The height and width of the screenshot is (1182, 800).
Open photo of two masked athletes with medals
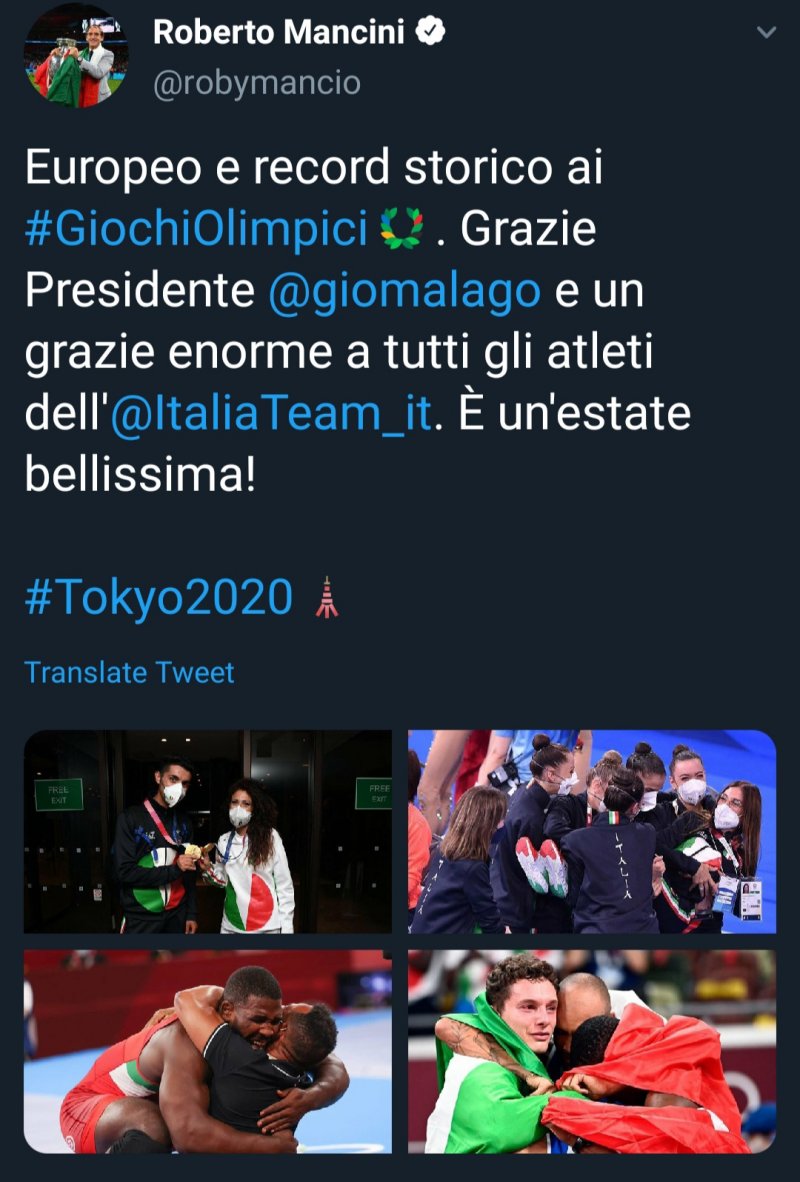click(208, 832)
